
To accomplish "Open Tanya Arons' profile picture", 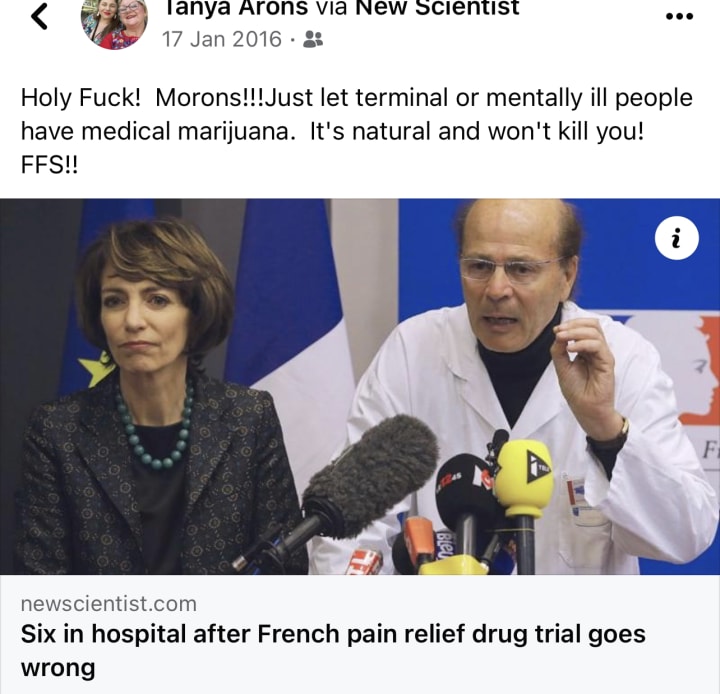I will 115,20.
